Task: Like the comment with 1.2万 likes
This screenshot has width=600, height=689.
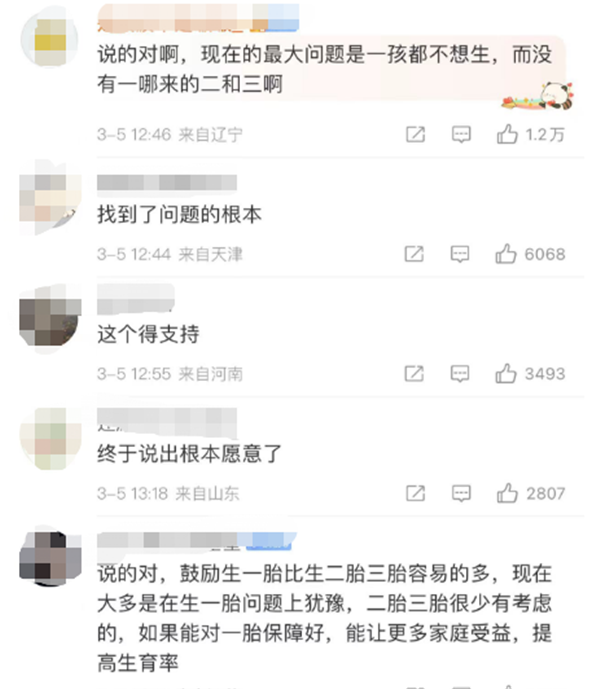Action: tap(507, 135)
